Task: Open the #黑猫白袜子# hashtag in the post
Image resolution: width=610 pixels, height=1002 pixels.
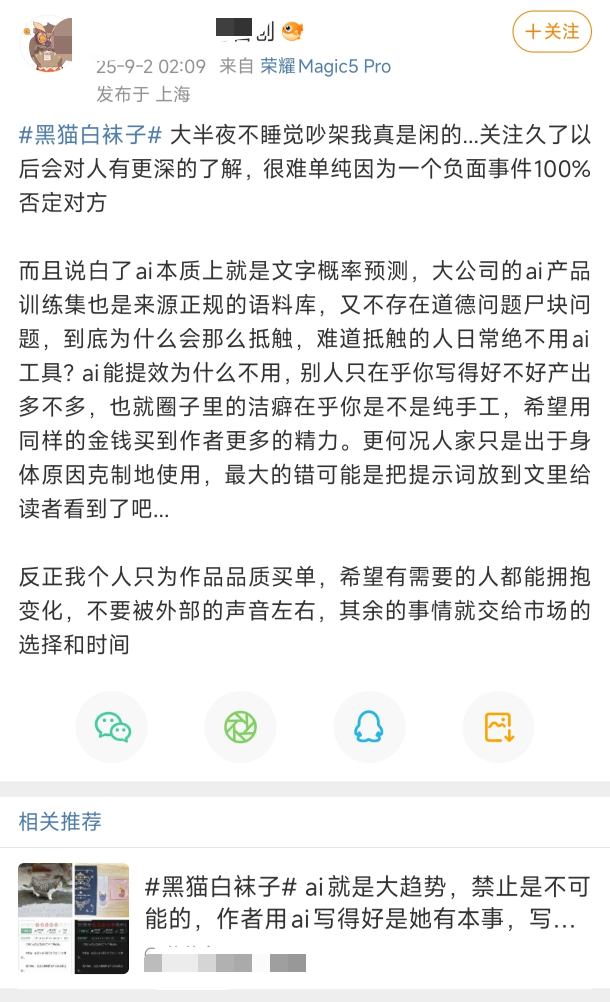Action: click(x=90, y=136)
